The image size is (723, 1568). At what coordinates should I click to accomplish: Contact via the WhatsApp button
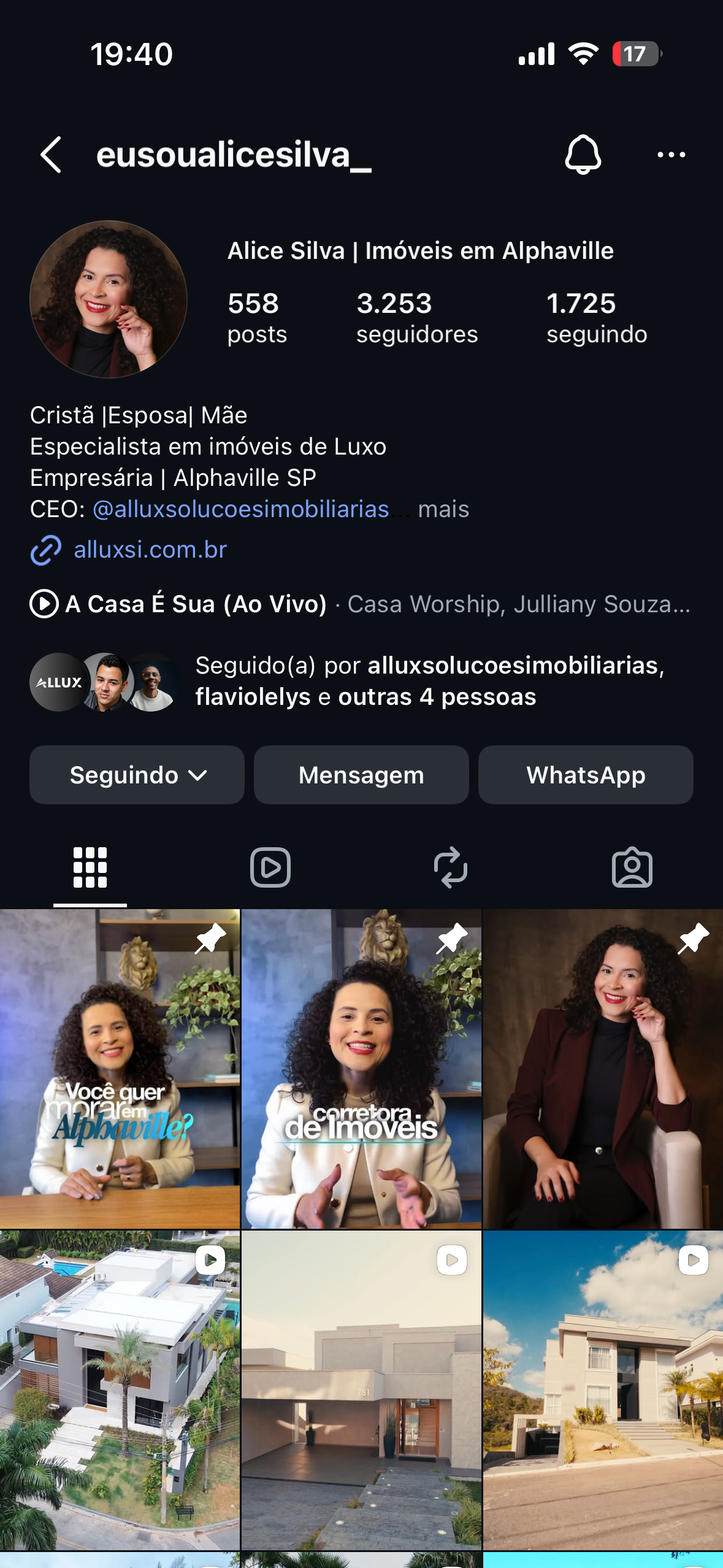point(586,775)
